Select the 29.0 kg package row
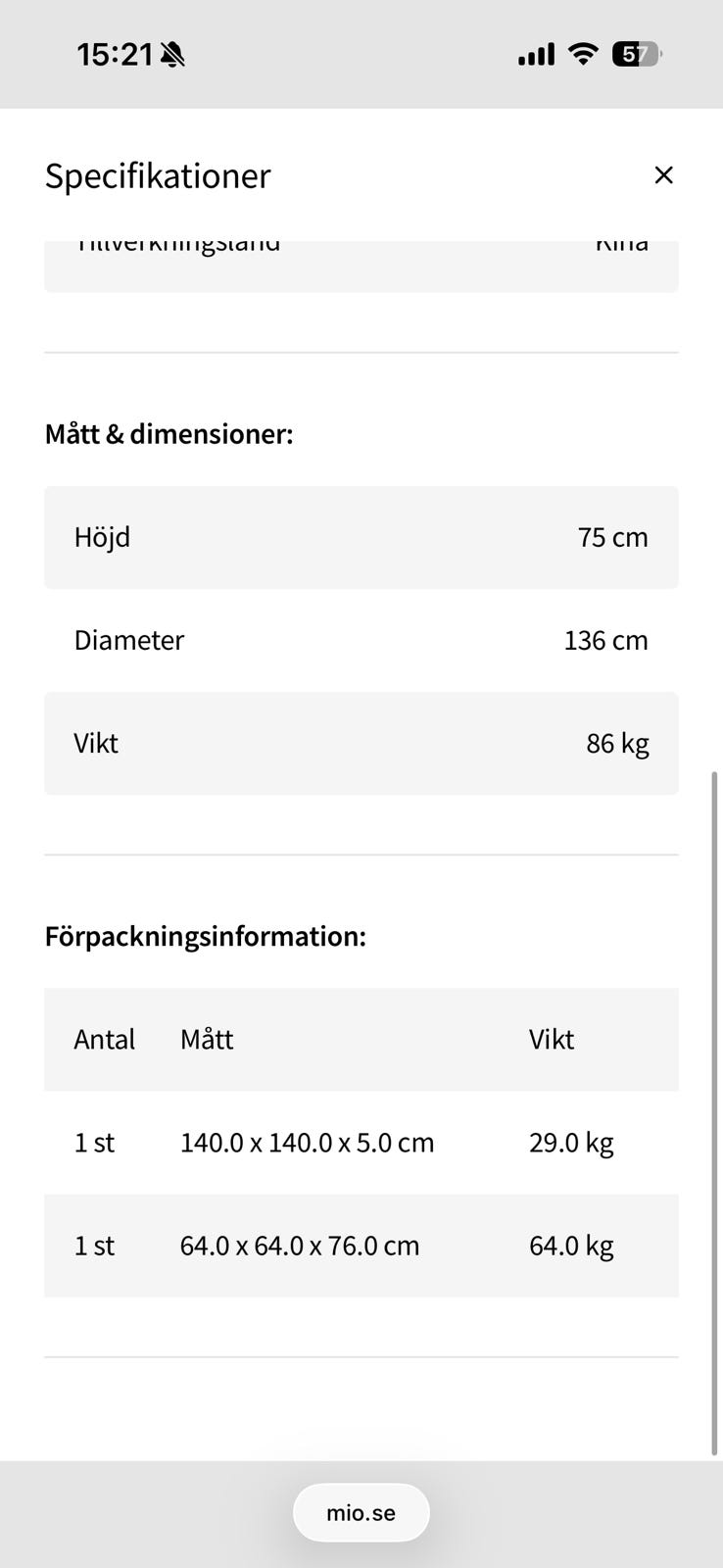 361,1142
